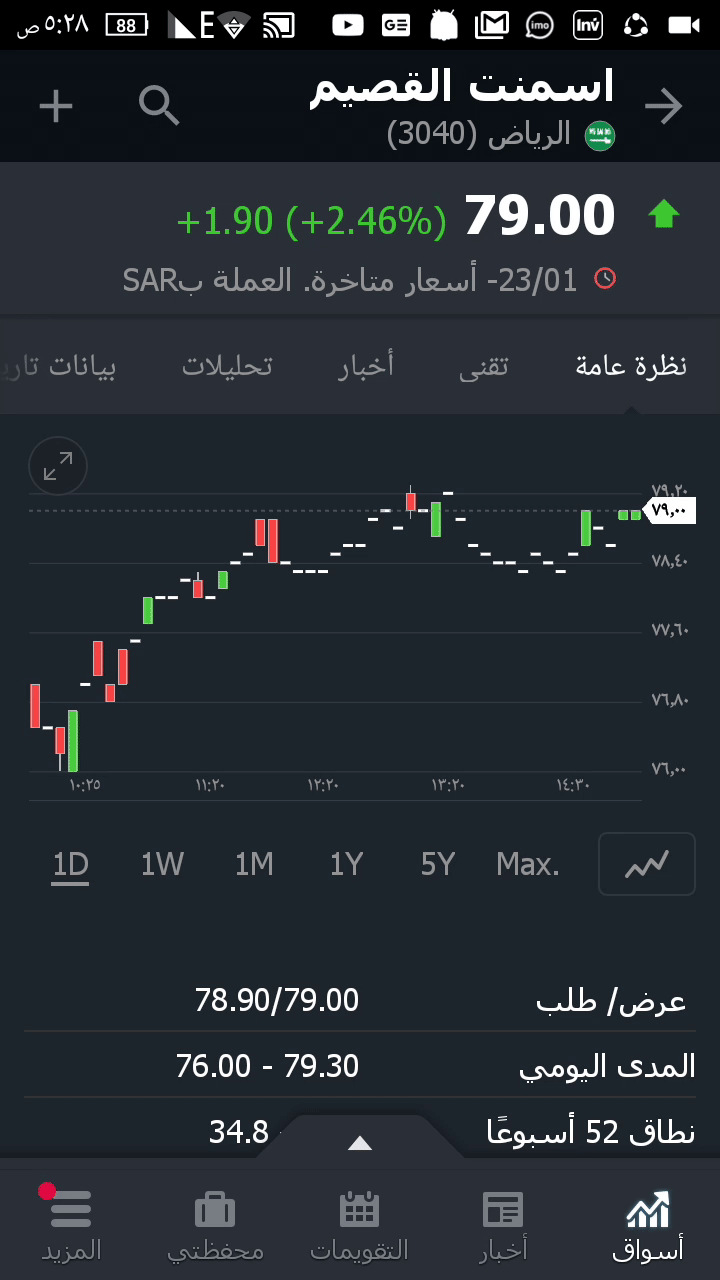The image size is (720, 1280).
Task: Select the 5Y chart range
Action: 438,864
